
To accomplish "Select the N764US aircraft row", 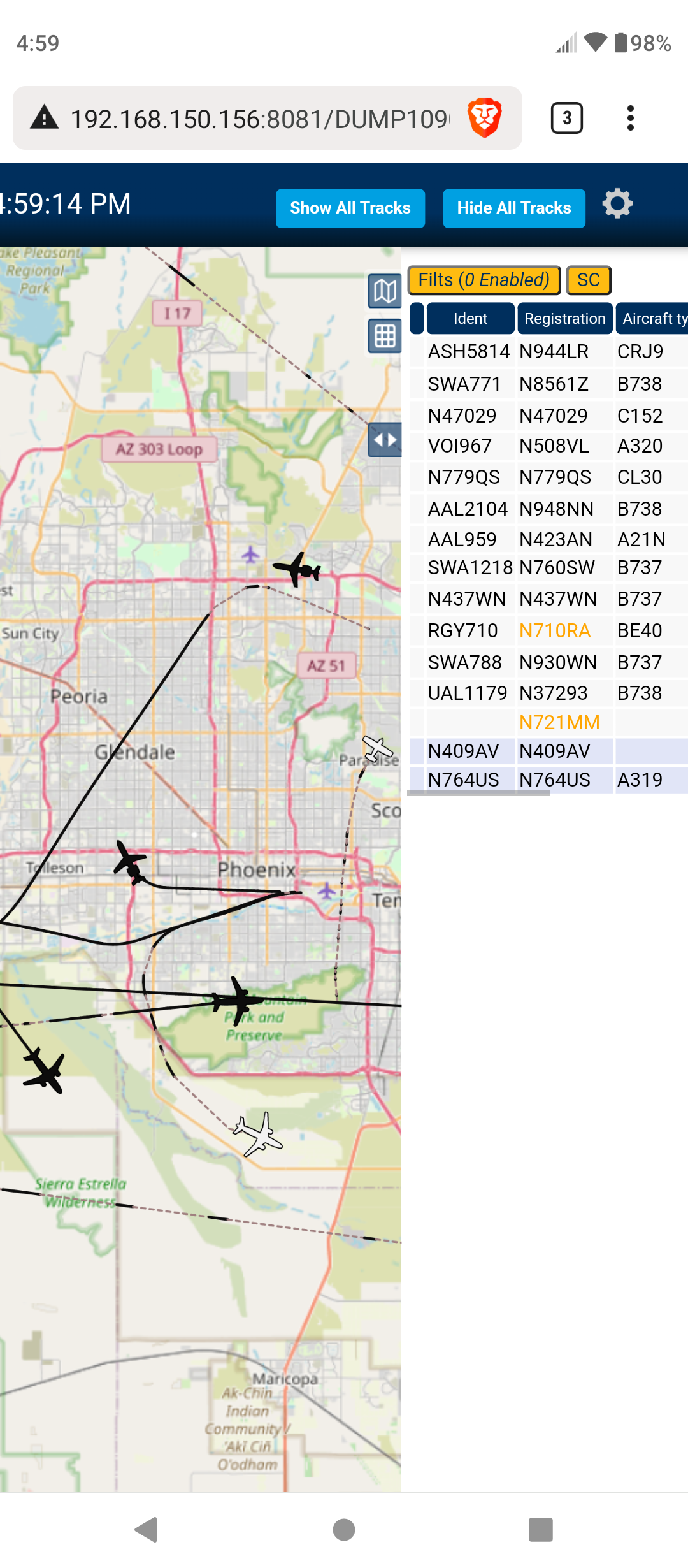I will click(548, 780).
